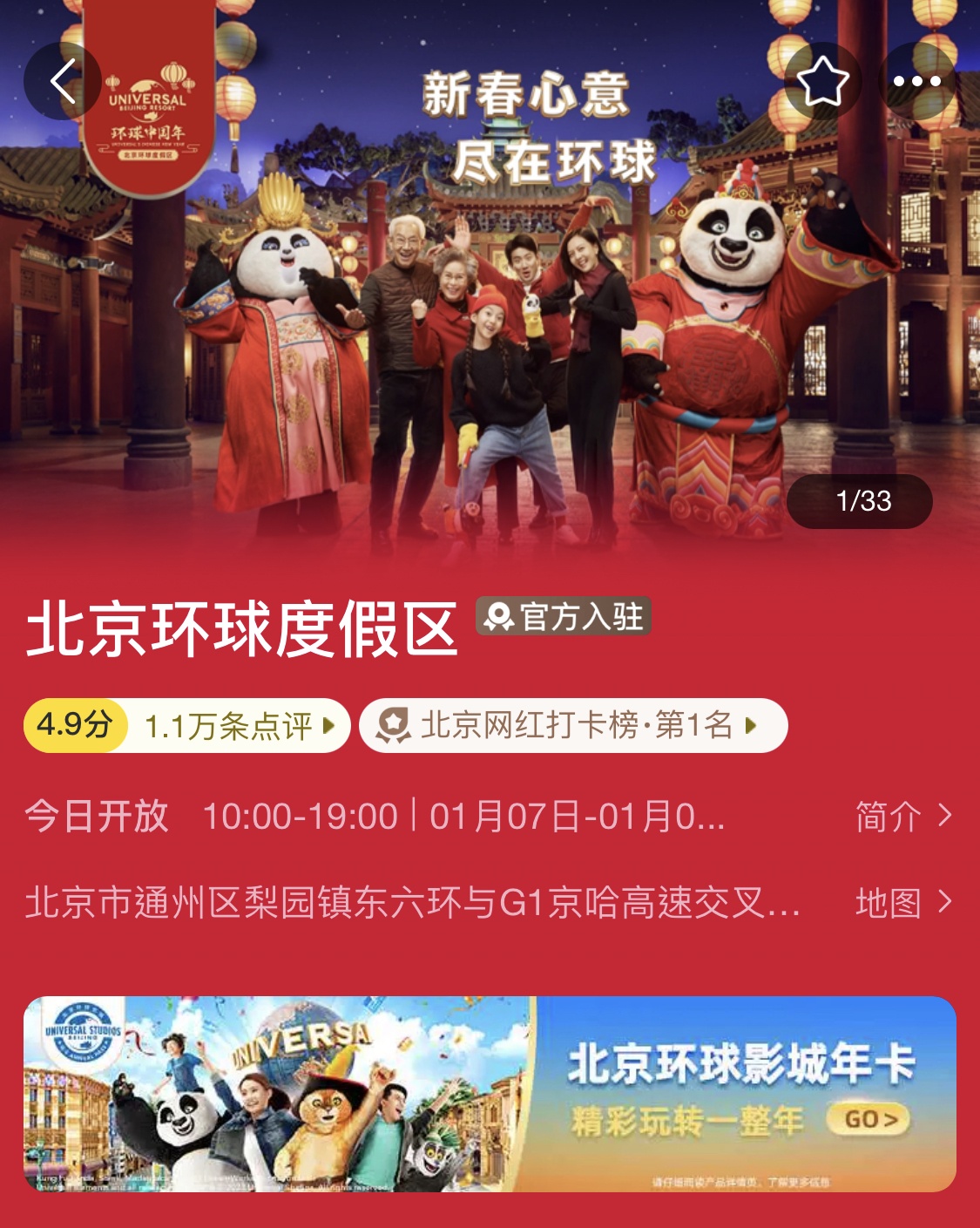Open the 北京环球影城年卡 banner
980x1228 pixels.
[490, 1094]
